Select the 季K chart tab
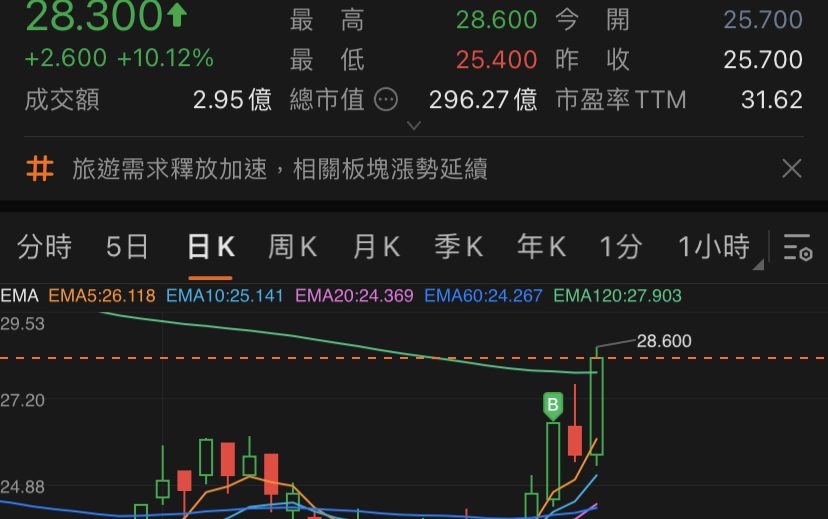The height and width of the screenshot is (519, 828). 458,246
